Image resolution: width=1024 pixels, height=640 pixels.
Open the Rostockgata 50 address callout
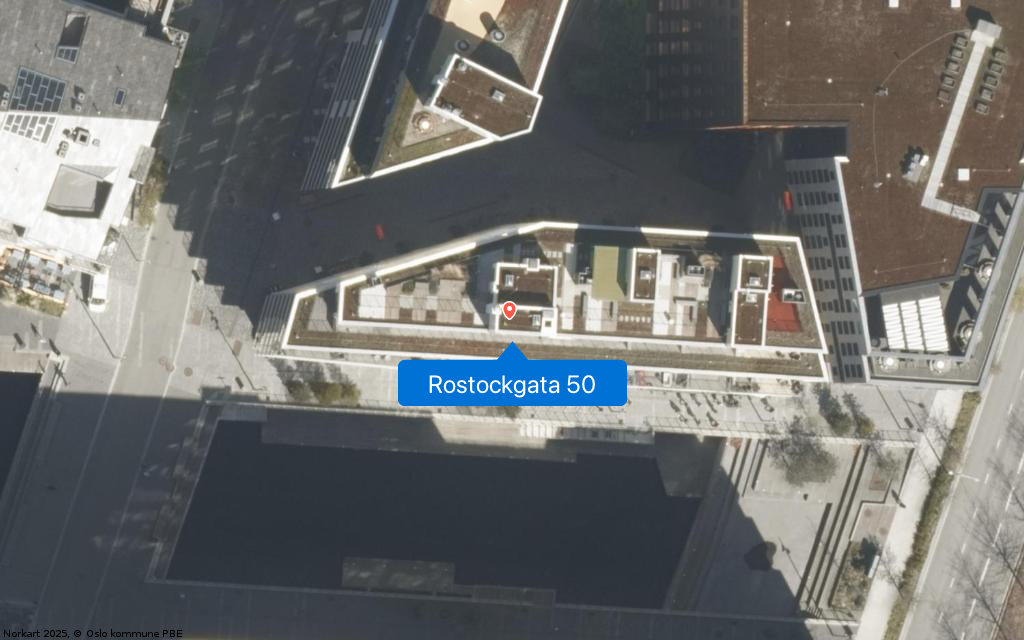coord(512,384)
